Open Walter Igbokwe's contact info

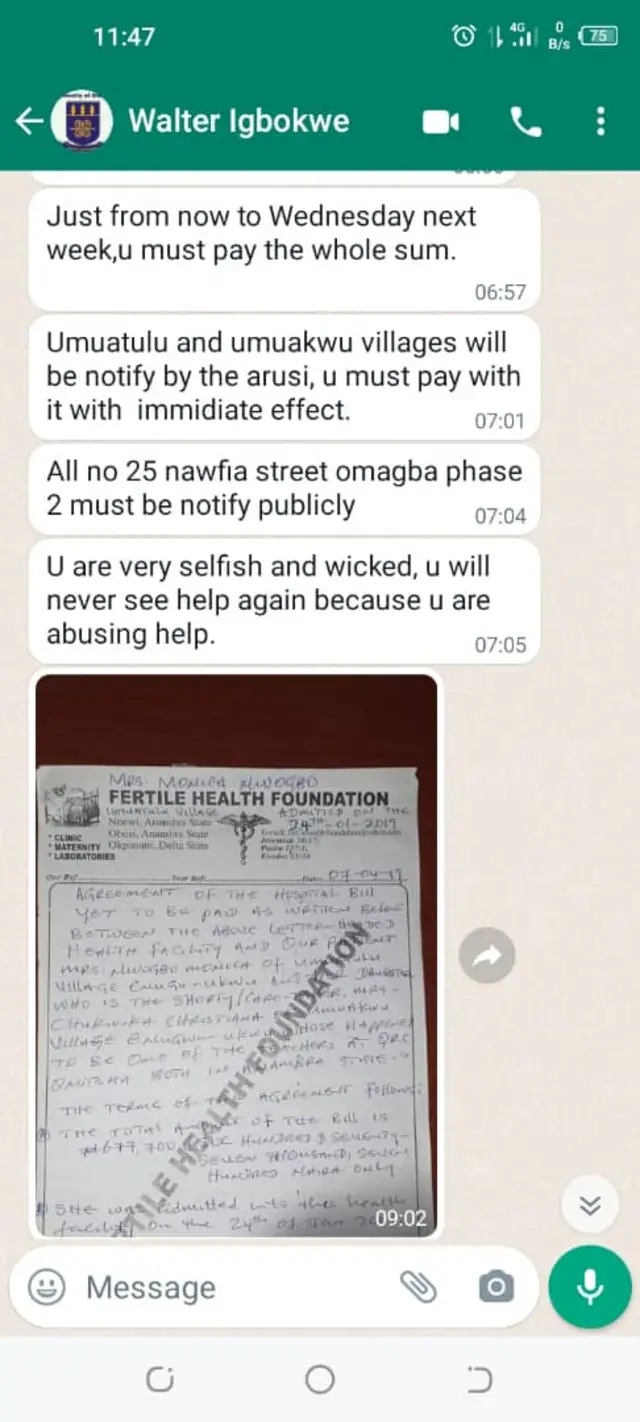tap(239, 122)
